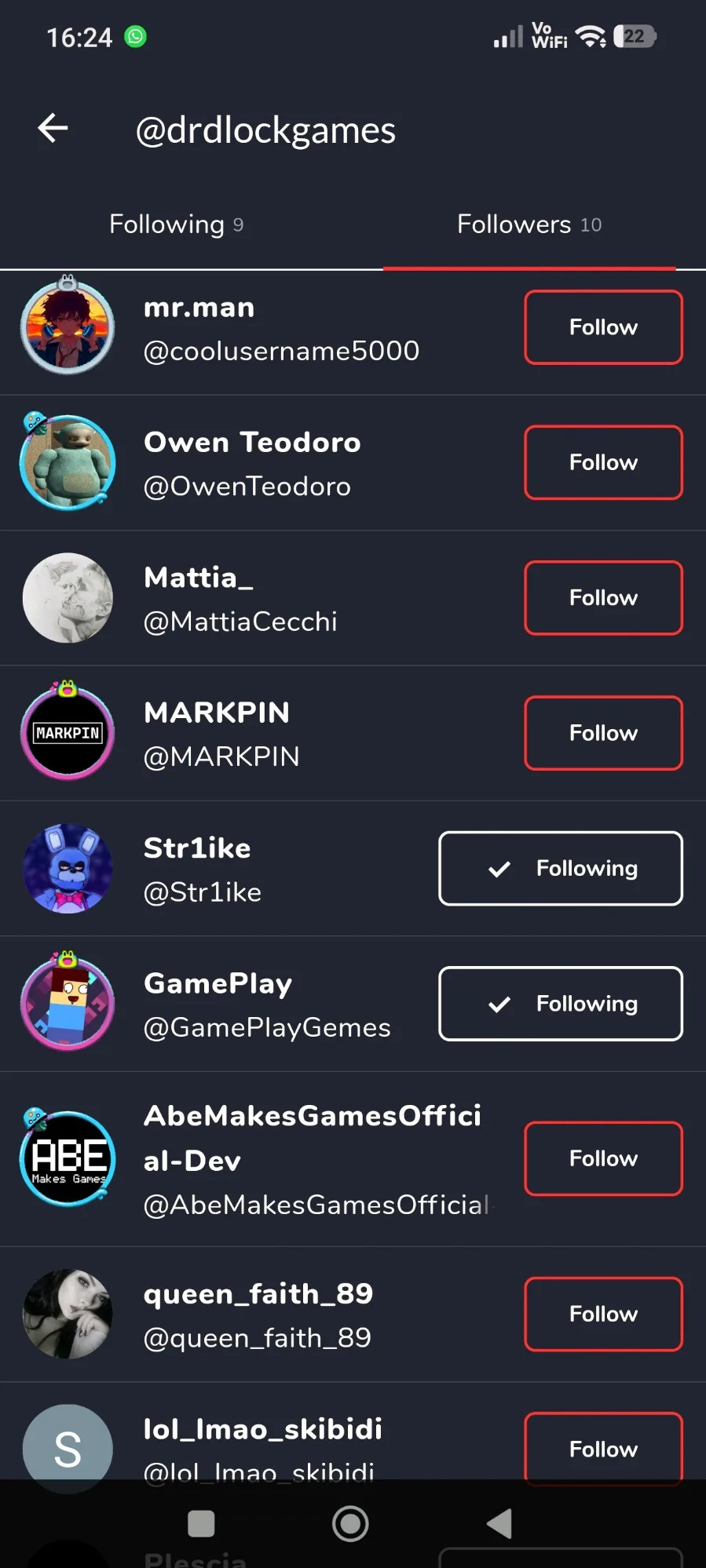Follow MARKPIN
The height and width of the screenshot is (1568, 706).
click(x=602, y=733)
